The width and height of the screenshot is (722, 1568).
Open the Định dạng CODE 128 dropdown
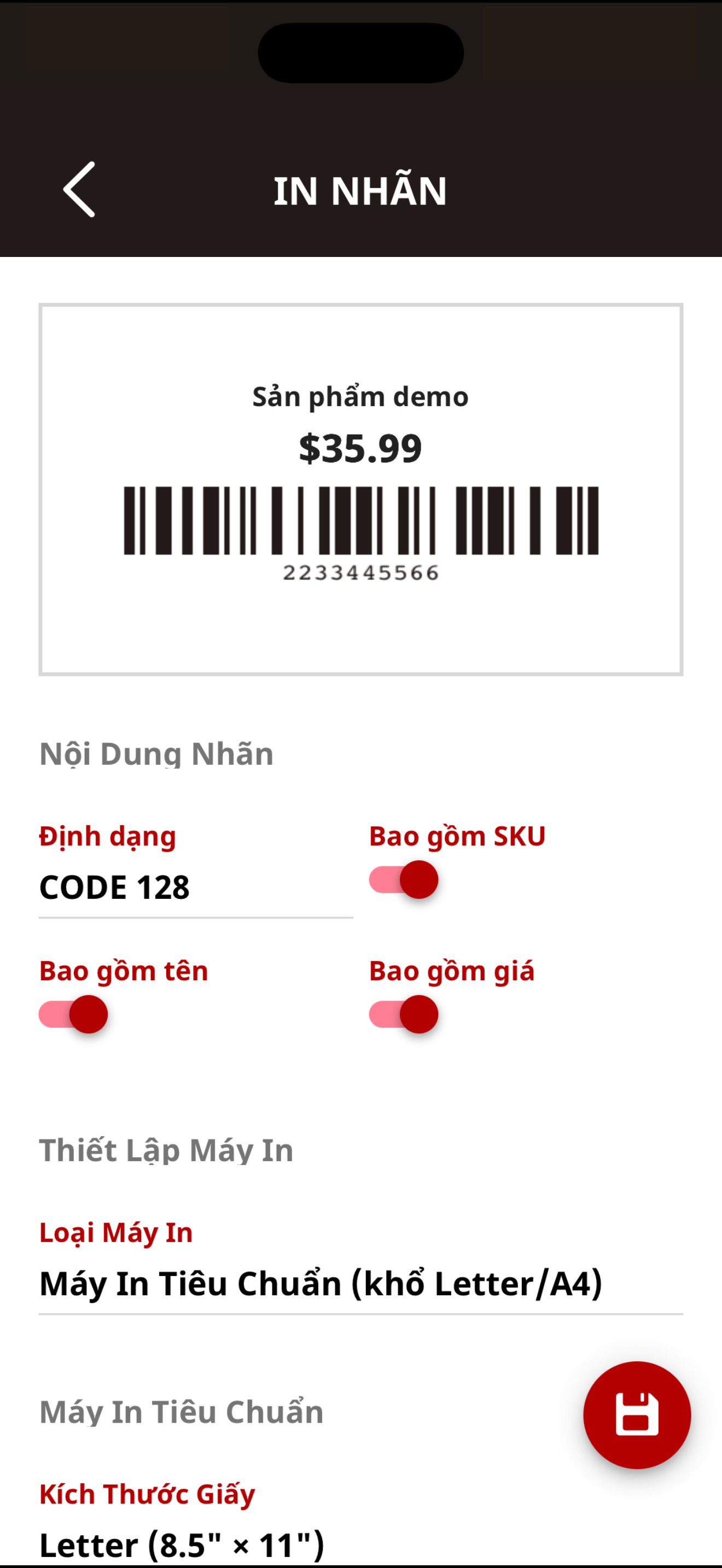pyautogui.click(x=195, y=887)
